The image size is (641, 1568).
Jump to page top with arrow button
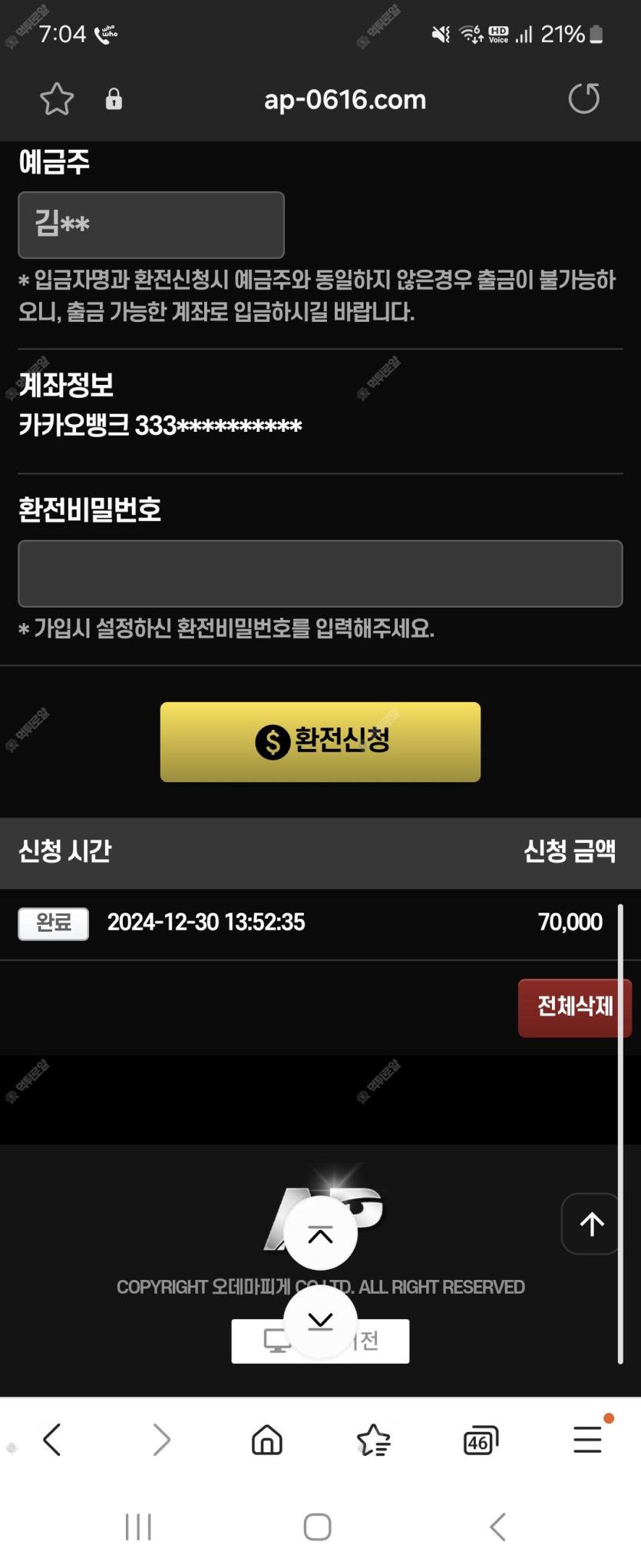(591, 1224)
